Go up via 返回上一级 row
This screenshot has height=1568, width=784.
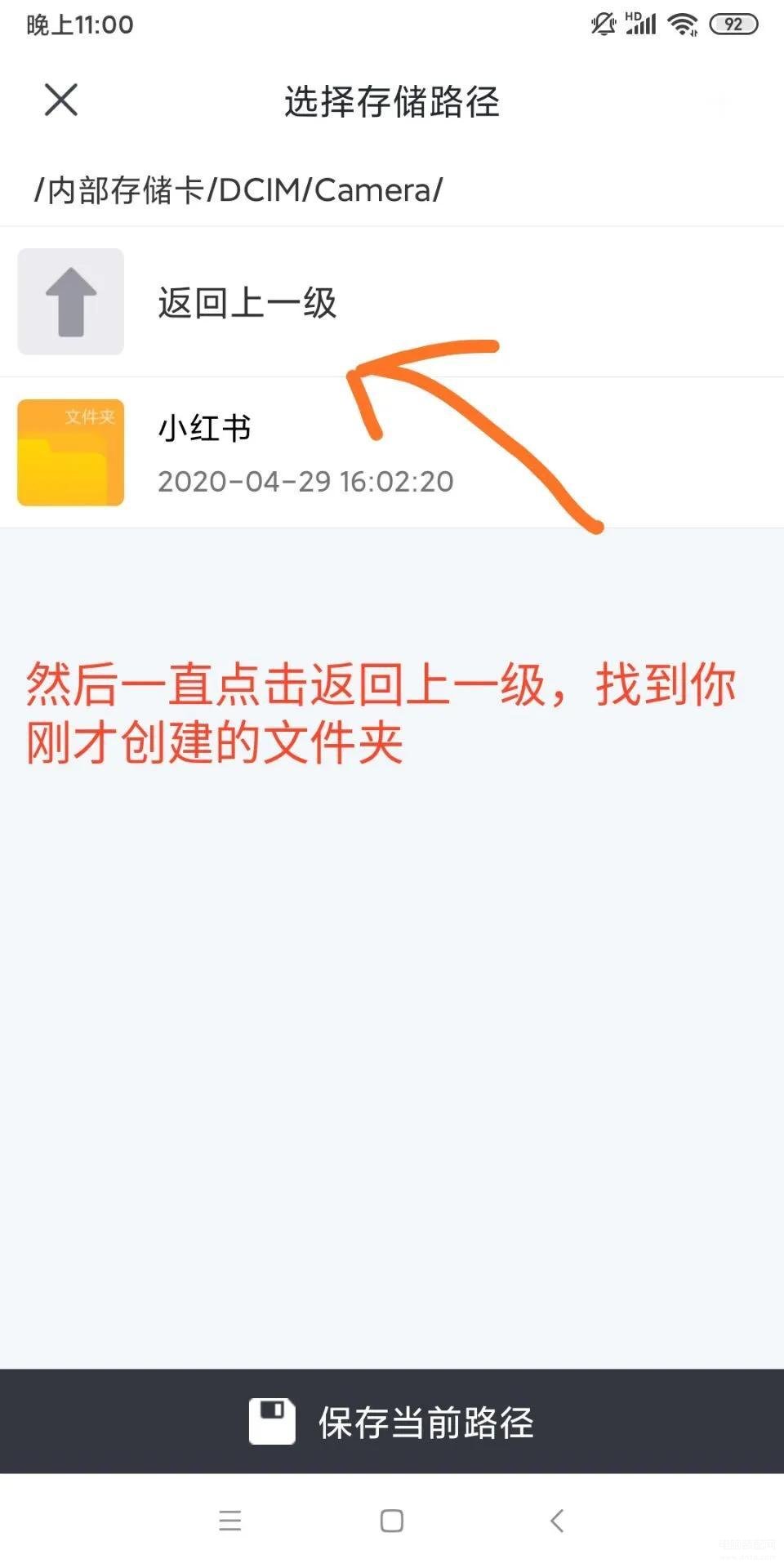[x=245, y=302]
